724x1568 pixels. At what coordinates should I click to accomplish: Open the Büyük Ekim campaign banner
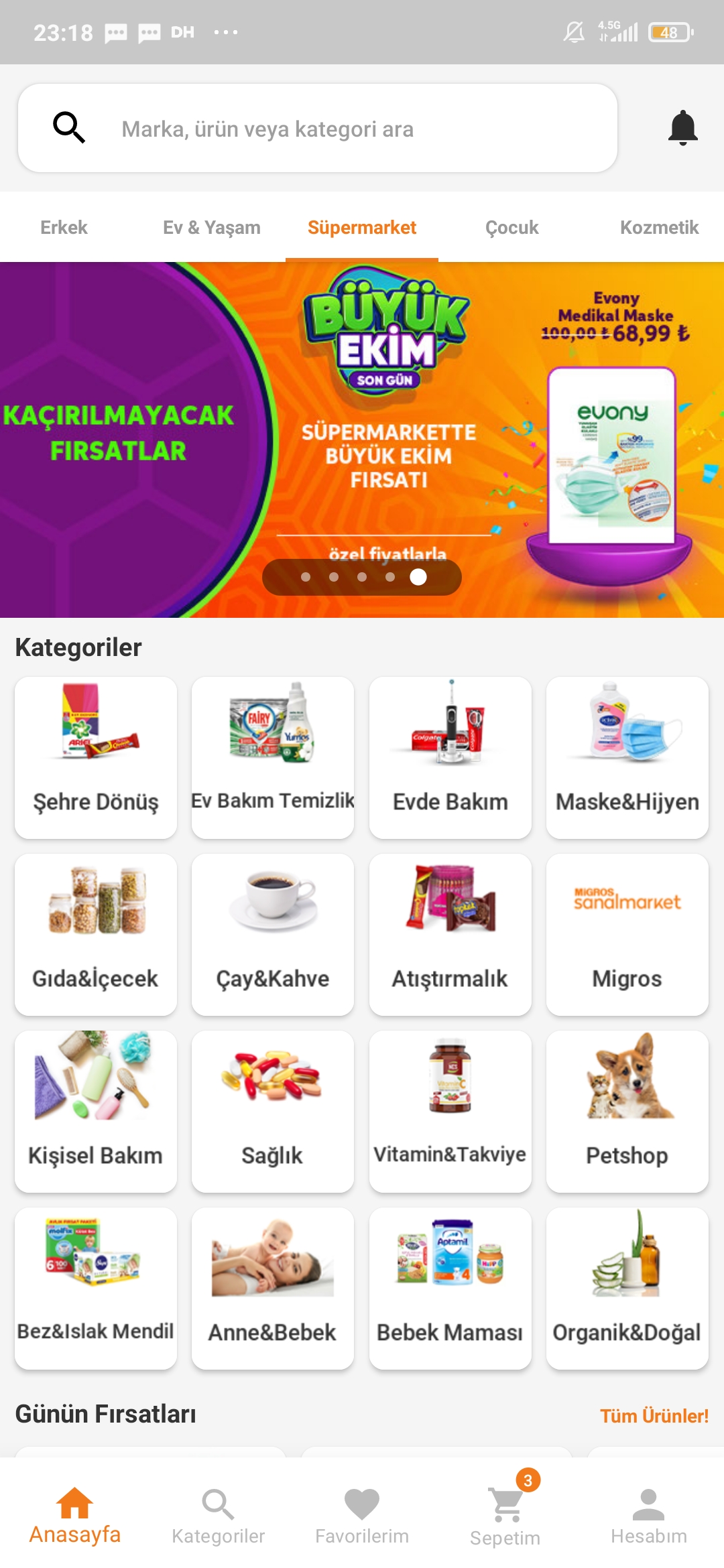pos(362,440)
